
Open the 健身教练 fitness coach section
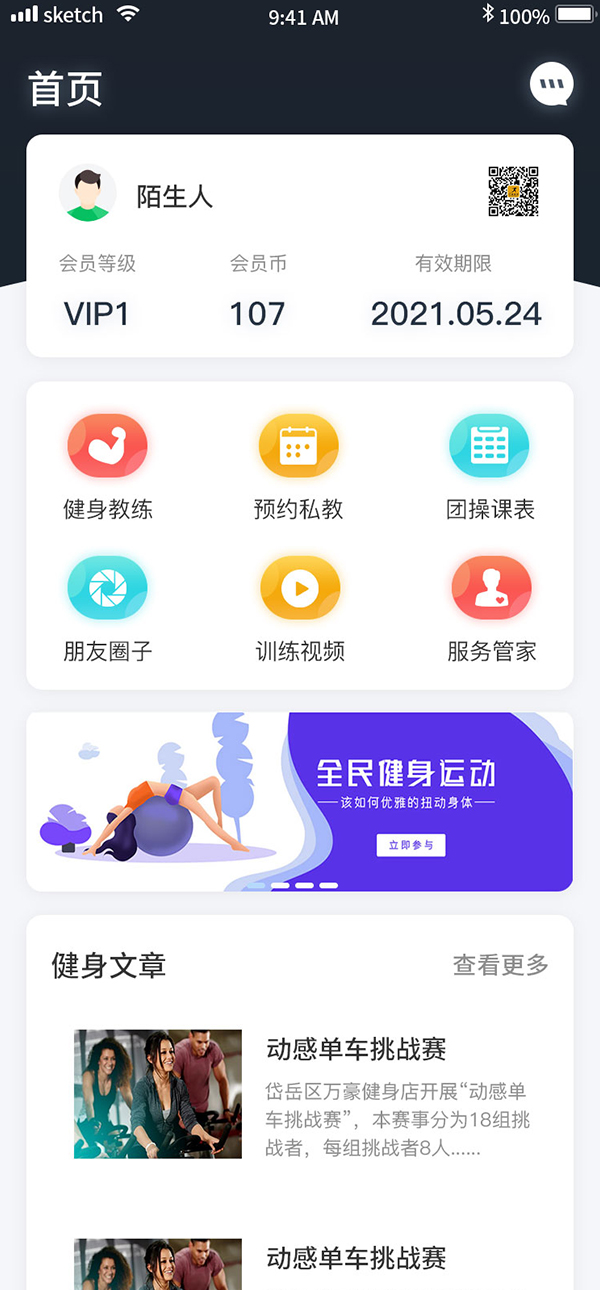coord(108,446)
